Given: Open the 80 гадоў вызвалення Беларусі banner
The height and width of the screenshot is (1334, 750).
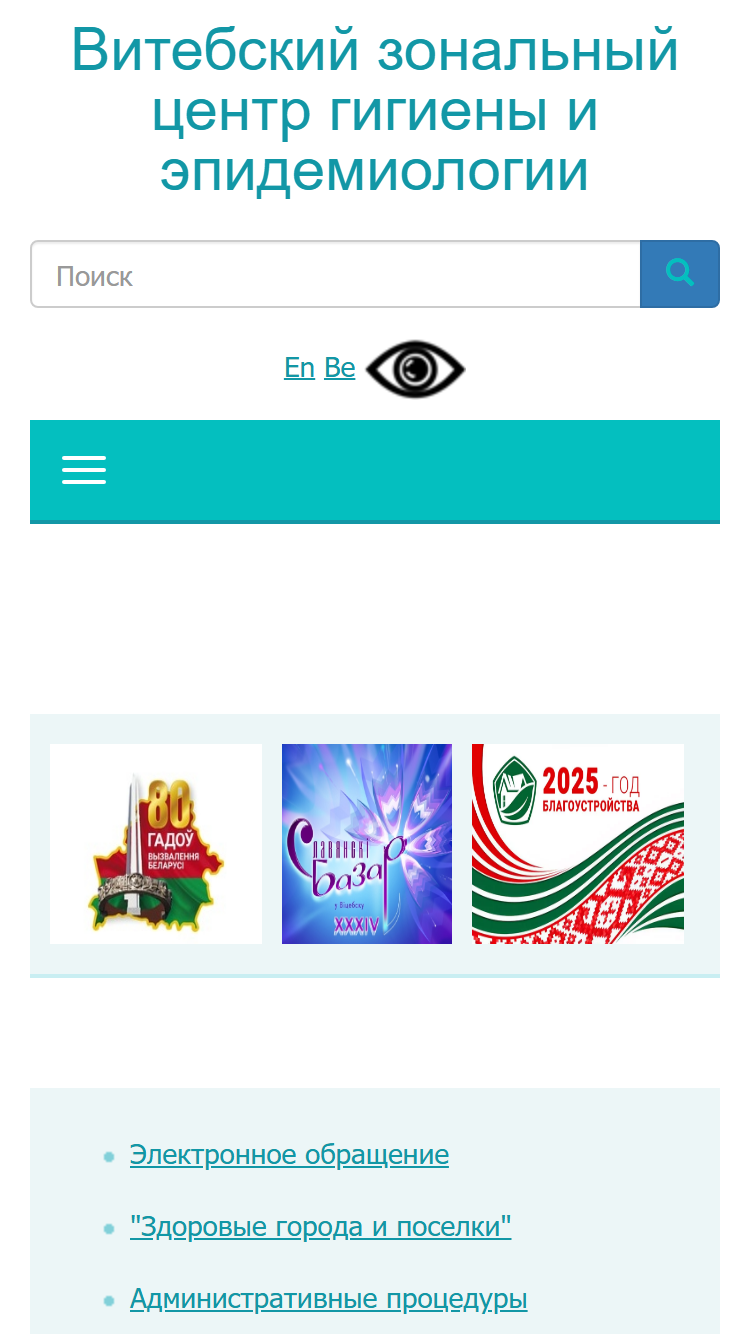Looking at the screenshot, I should (156, 844).
